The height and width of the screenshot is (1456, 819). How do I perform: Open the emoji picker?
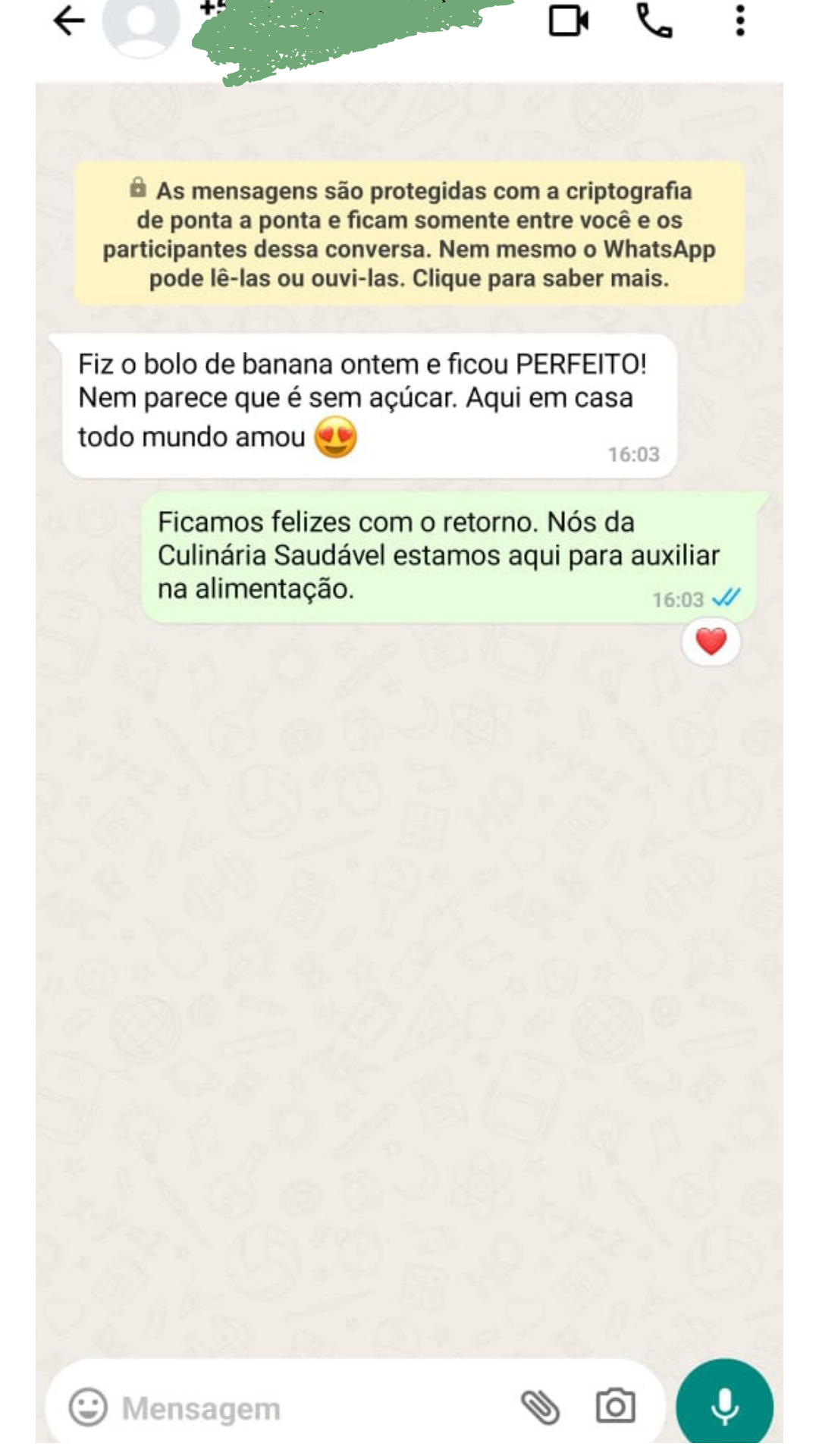[88, 1407]
